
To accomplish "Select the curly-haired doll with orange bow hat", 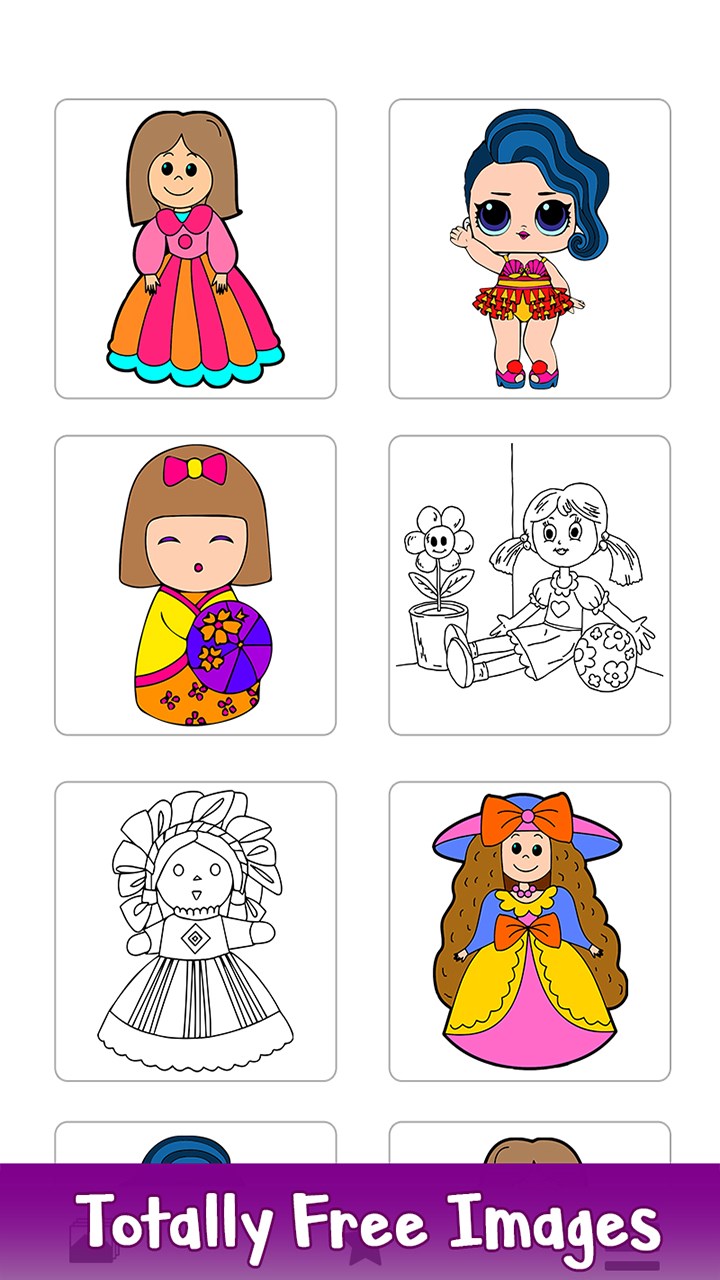I will pos(529,930).
